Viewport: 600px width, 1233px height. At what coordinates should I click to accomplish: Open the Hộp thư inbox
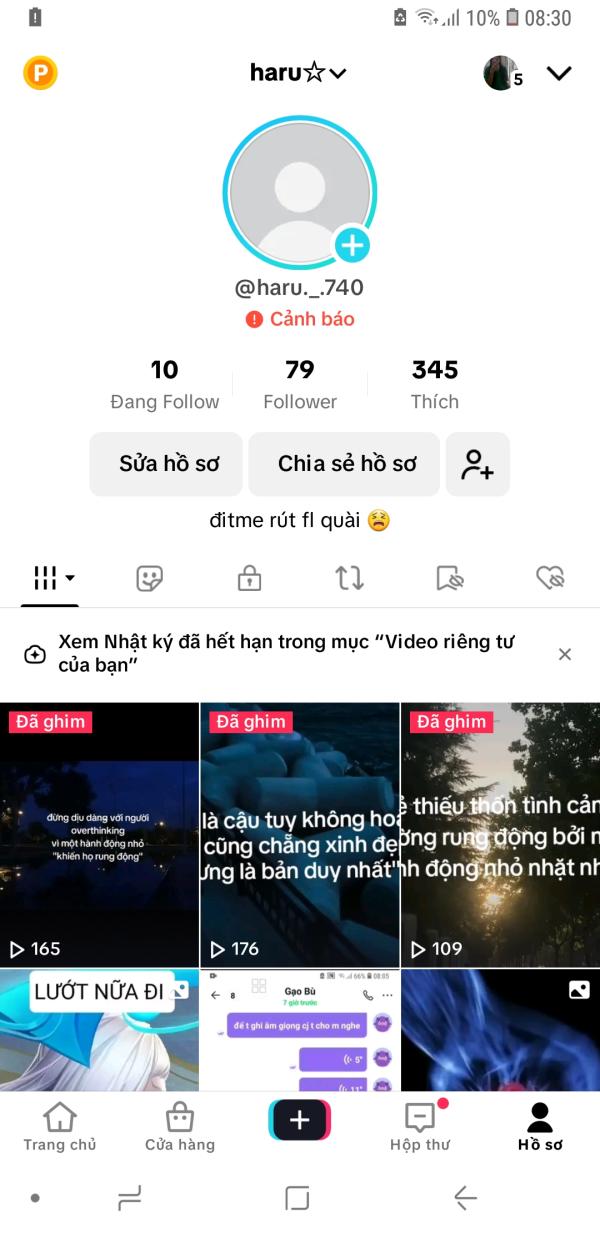(x=420, y=1127)
